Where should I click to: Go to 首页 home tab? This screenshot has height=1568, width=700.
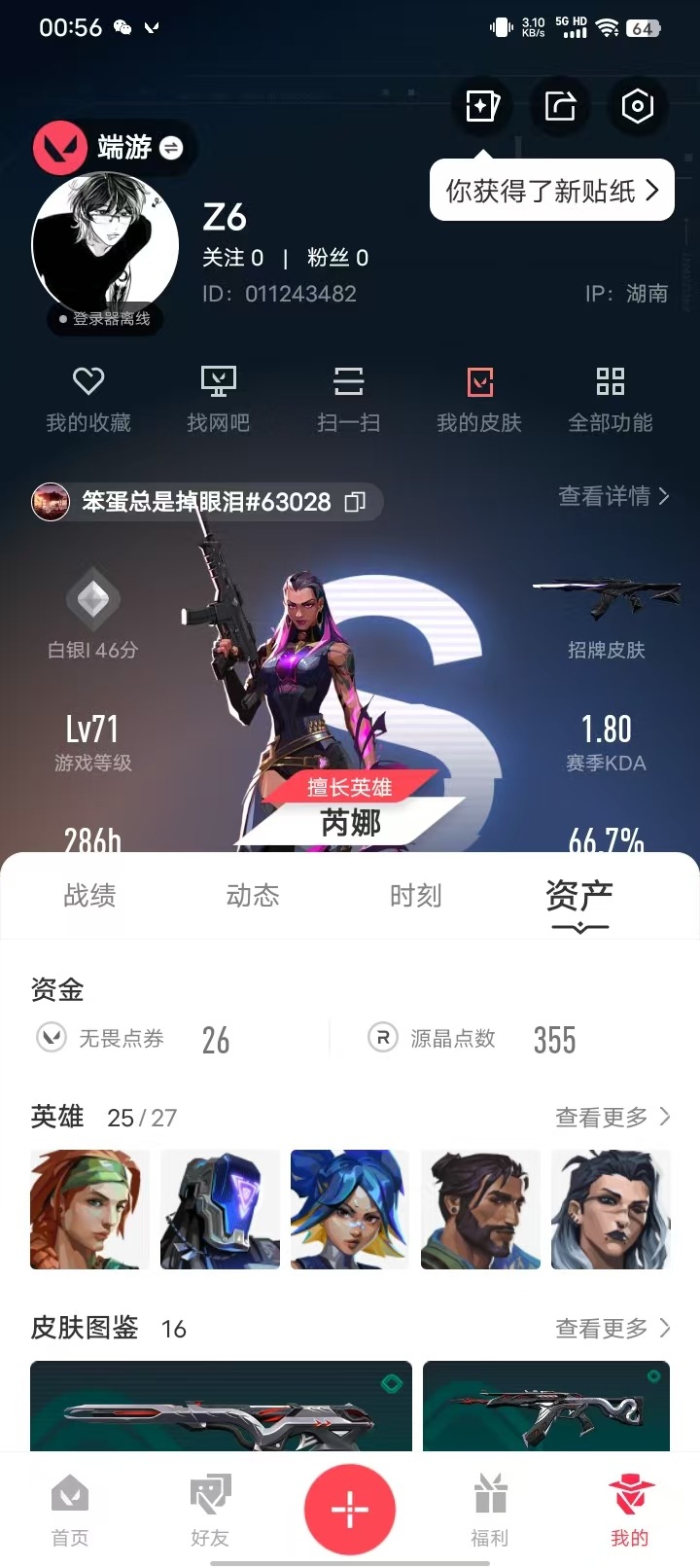(x=70, y=1509)
